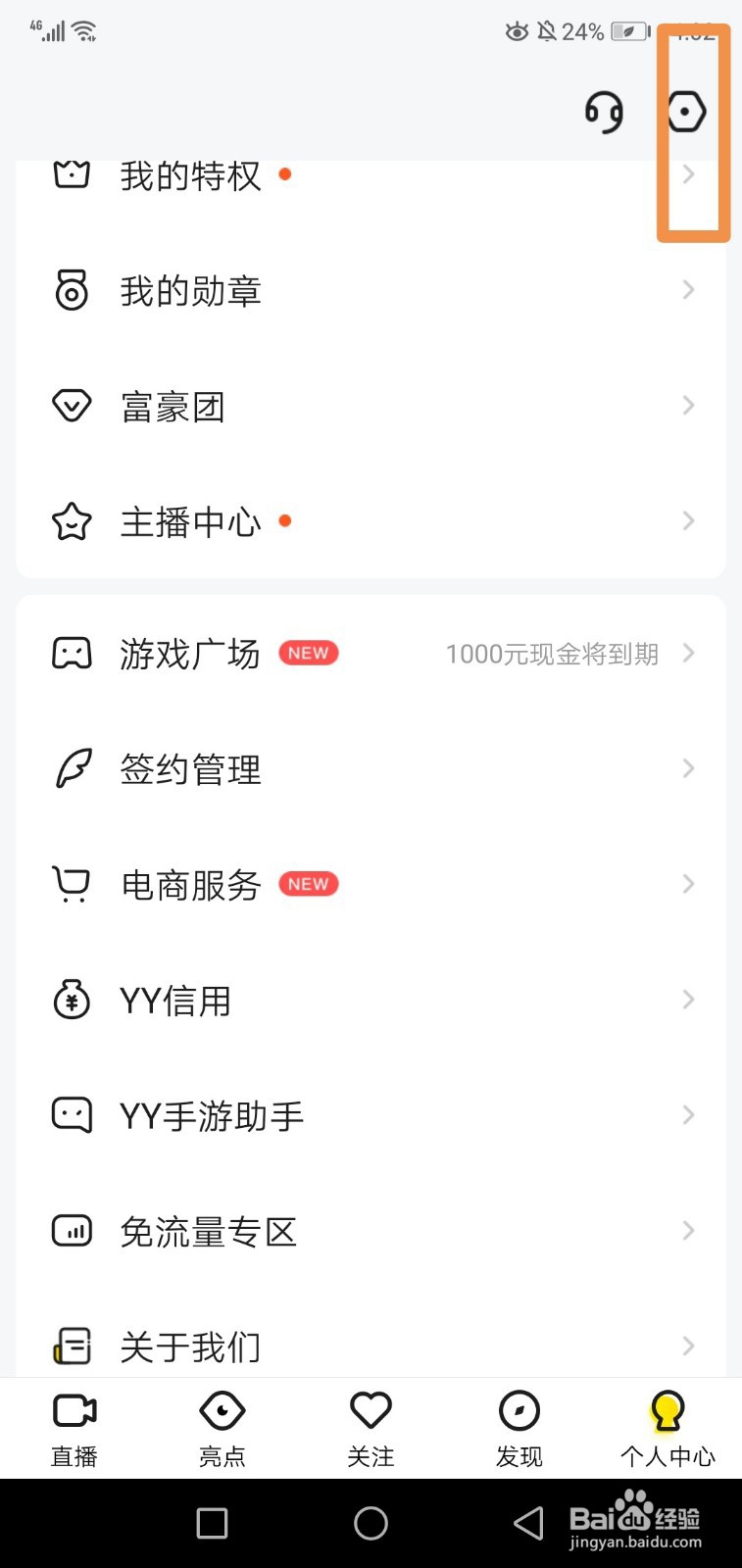Switch to 直播 tab
This screenshot has width=742, height=1568.
(x=74, y=1429)
